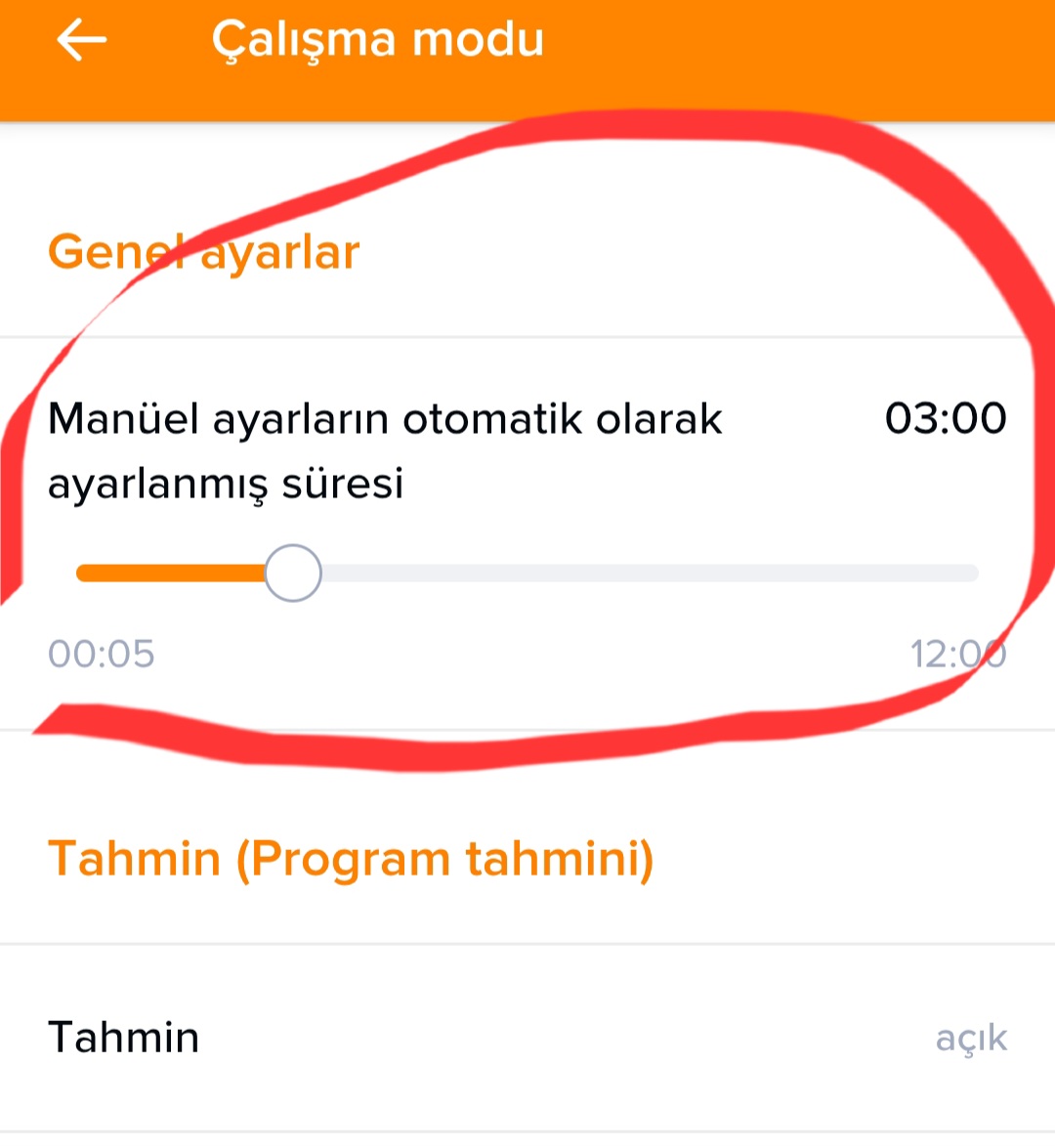Tap the manual settings duration slider handle
1055x1148 pixels.
(293, 574)
